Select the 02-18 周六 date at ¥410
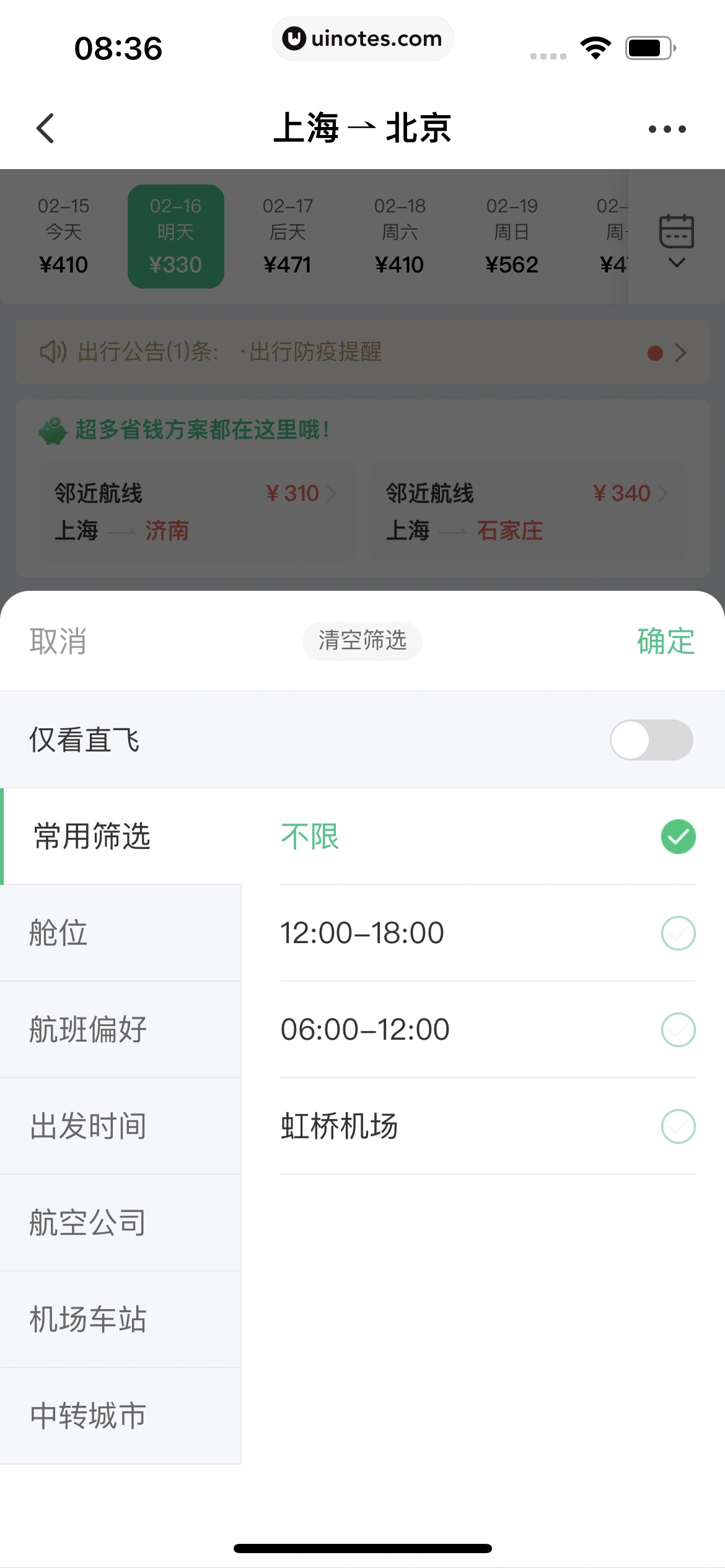Viewport: 725px width, 1568px height. click(x=400, y=235)
